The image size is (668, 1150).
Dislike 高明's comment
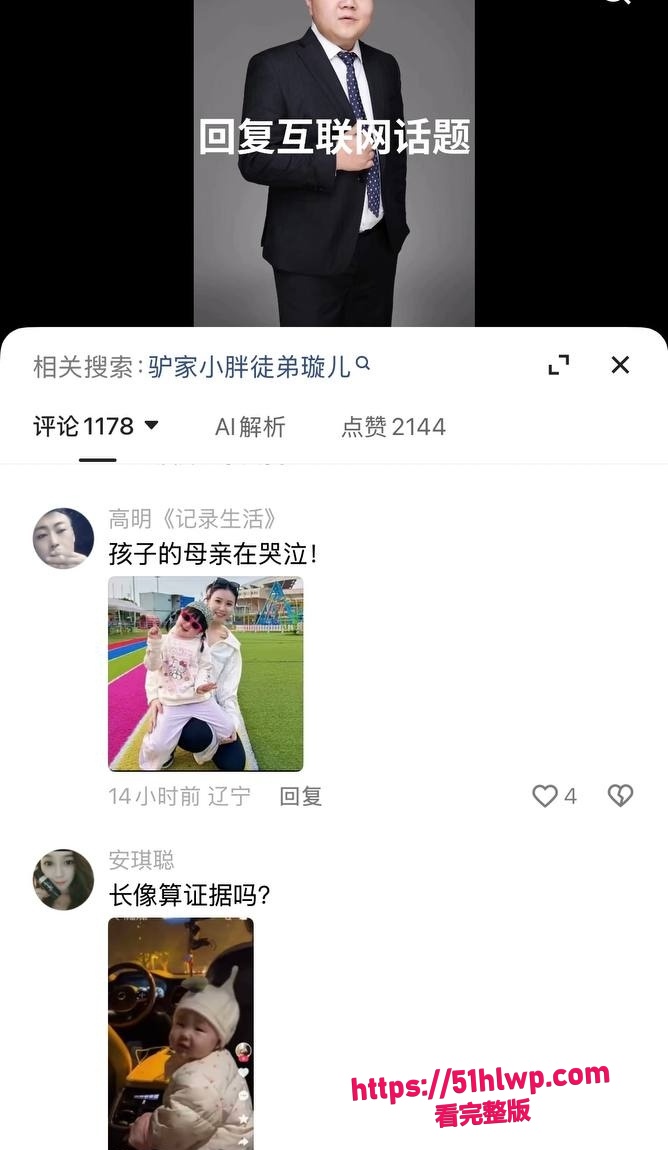click(x=620, y=796)
